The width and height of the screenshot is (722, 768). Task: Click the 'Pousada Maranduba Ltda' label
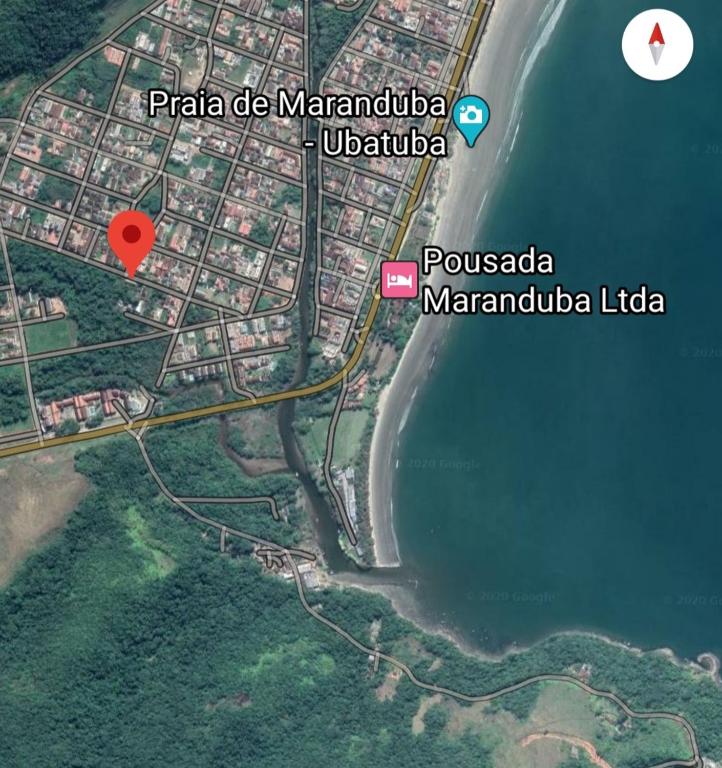(x=545, y=283)
